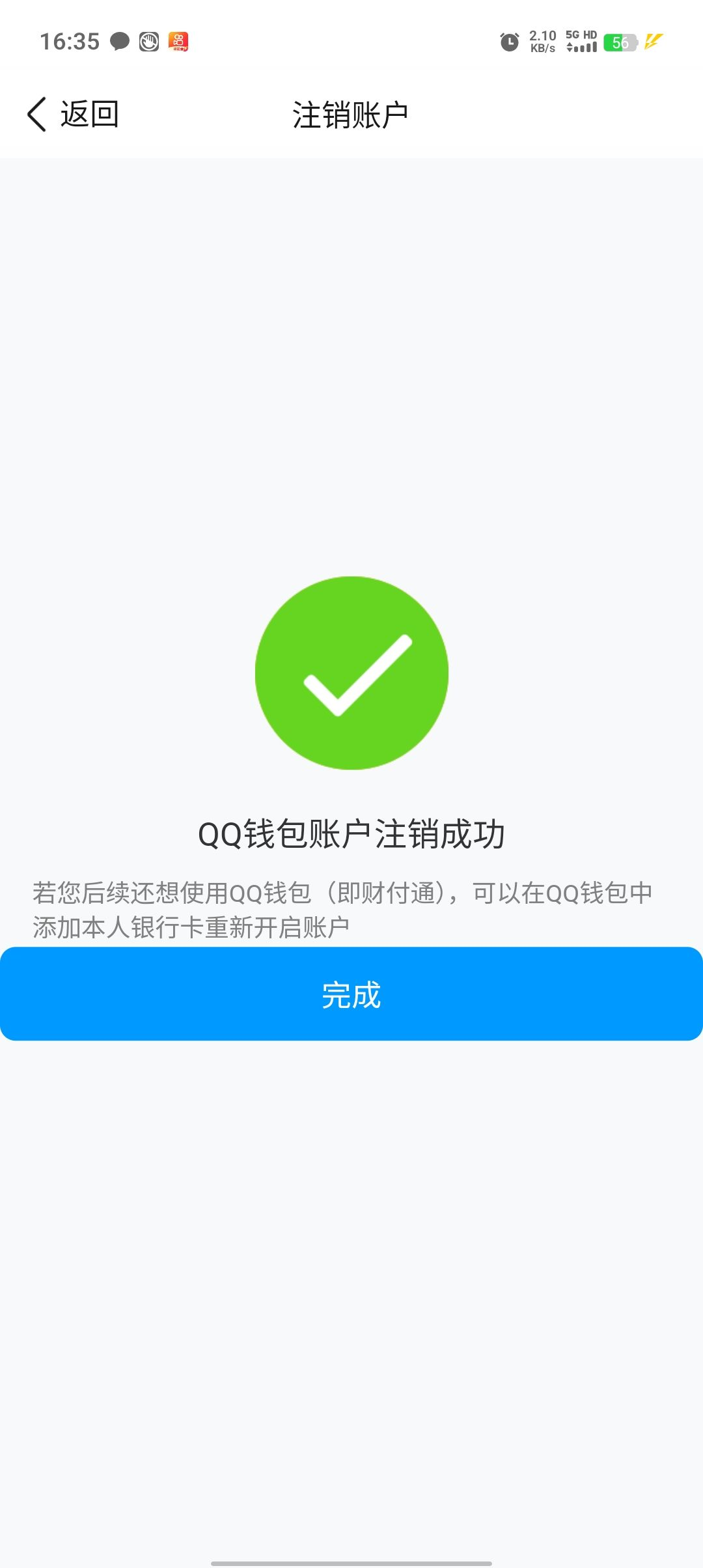
Task: Tap the clock showing 16:35
Action: (x=70, y=41)
